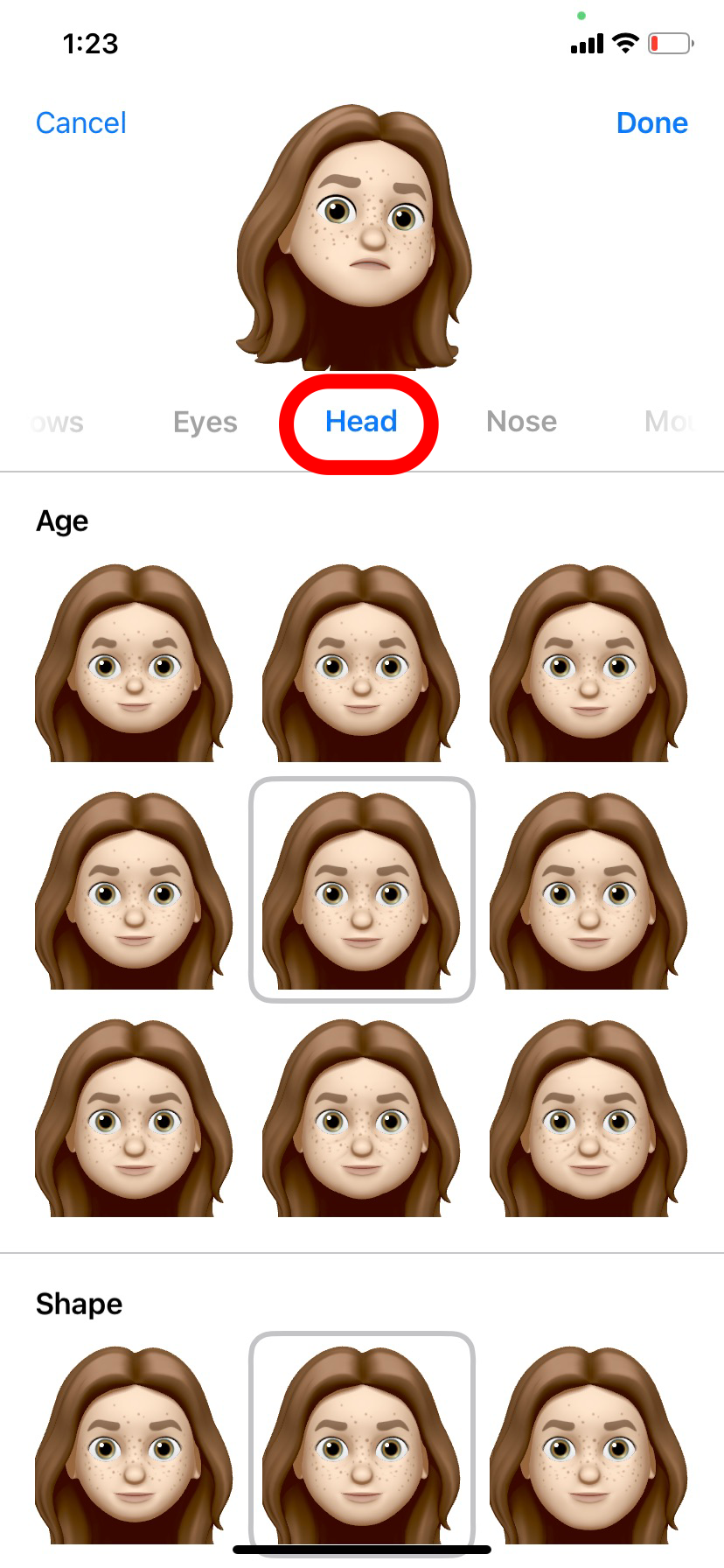This screenshot has height=1568, width=724.
Task: Select the Head tab
Action: [361, 422]
